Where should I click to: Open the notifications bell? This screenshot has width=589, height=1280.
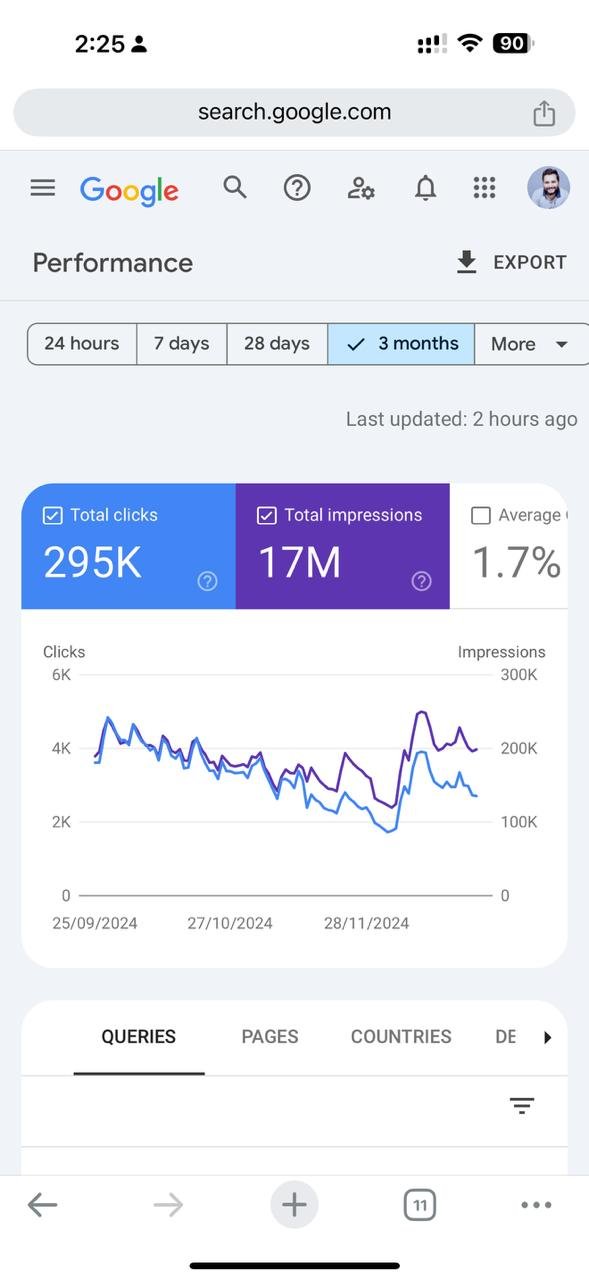[x=425, y=188]
